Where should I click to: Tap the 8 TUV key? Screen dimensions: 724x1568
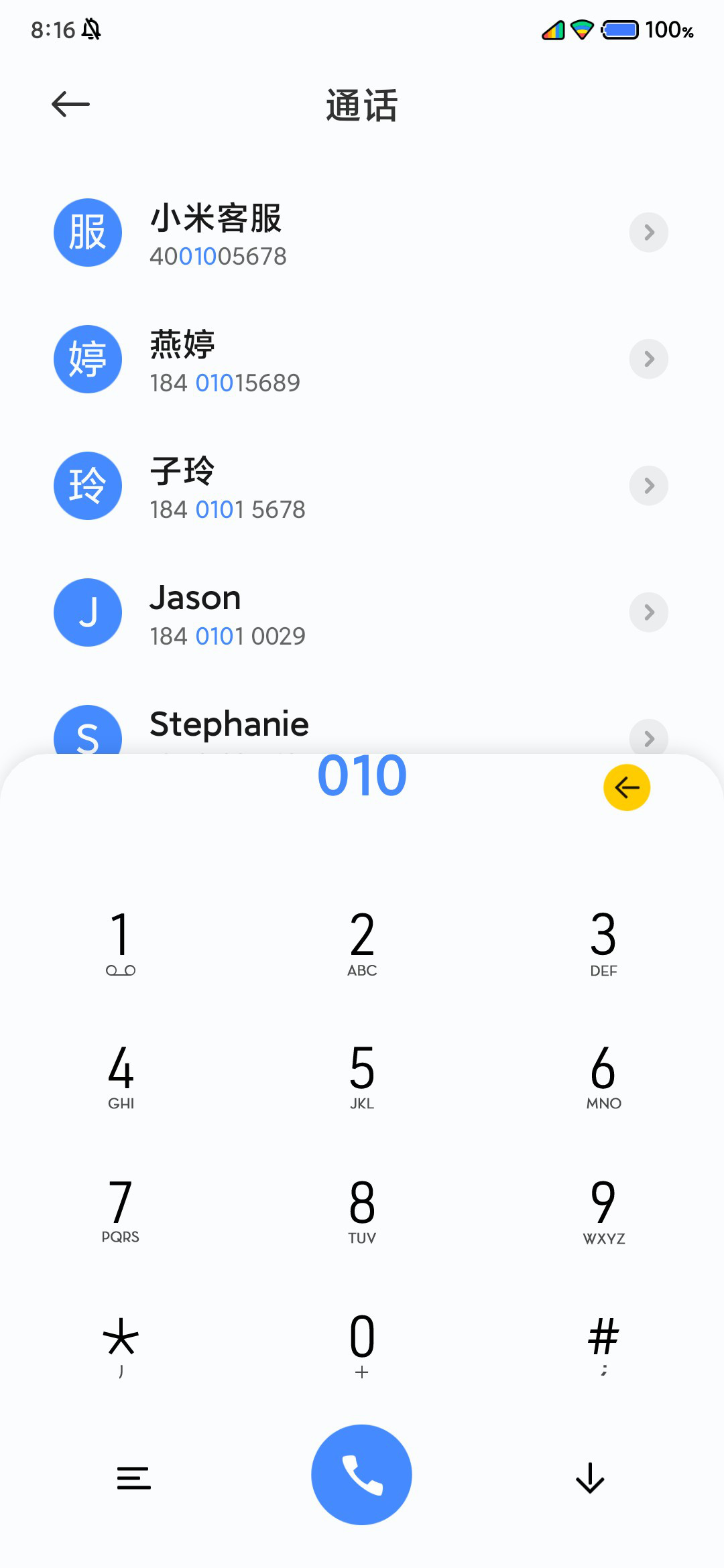pyautogui.click(x=362, y=1210)
